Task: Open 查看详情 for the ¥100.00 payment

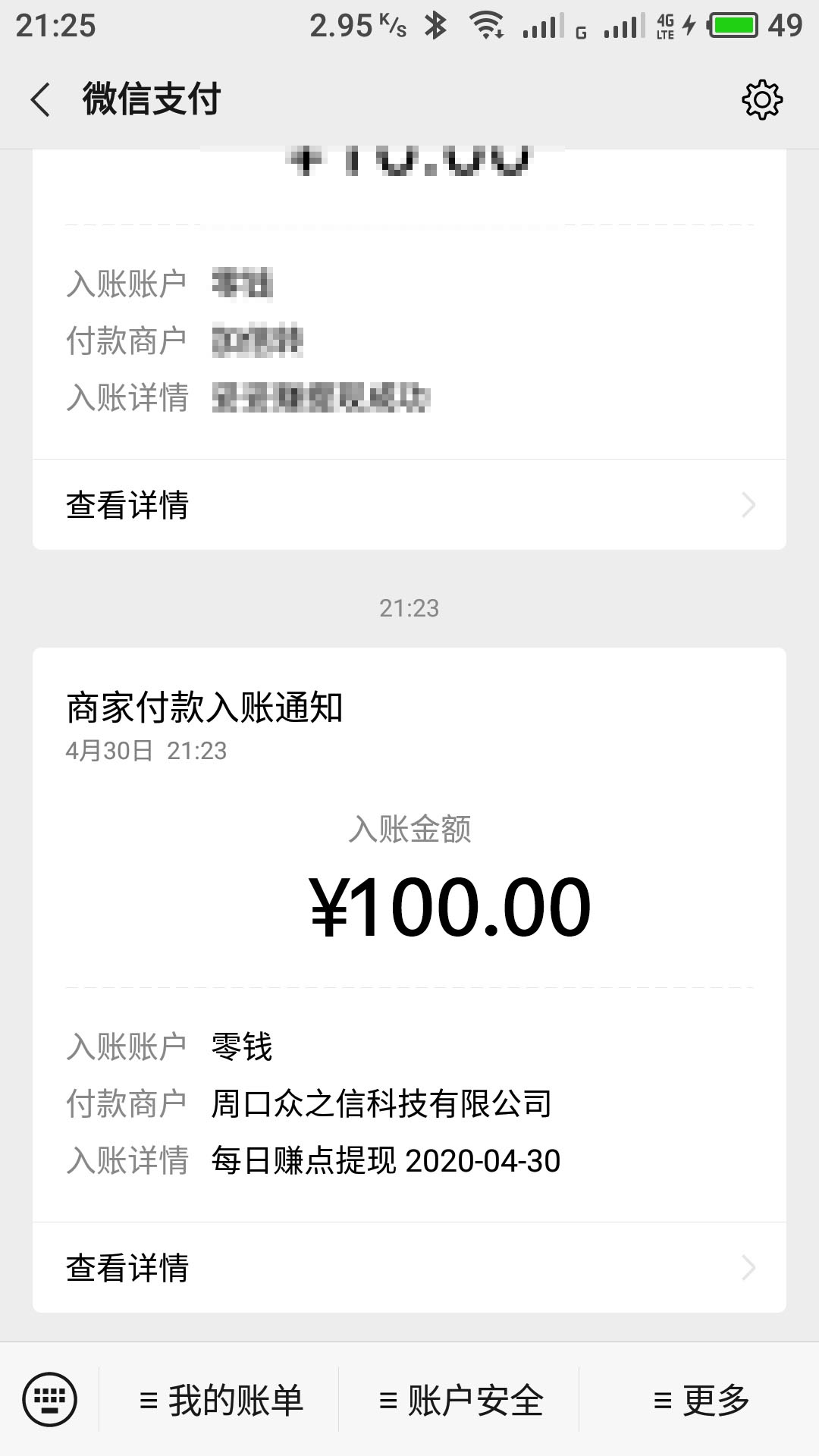Action: click(409, 1268)
